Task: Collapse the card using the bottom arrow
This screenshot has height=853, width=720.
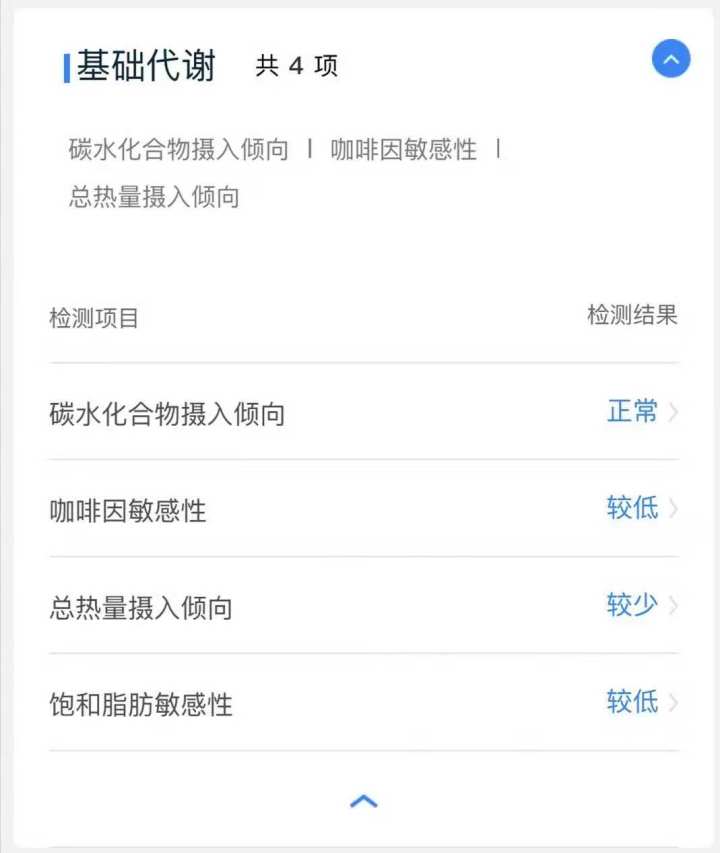Action: coord(363,800)
